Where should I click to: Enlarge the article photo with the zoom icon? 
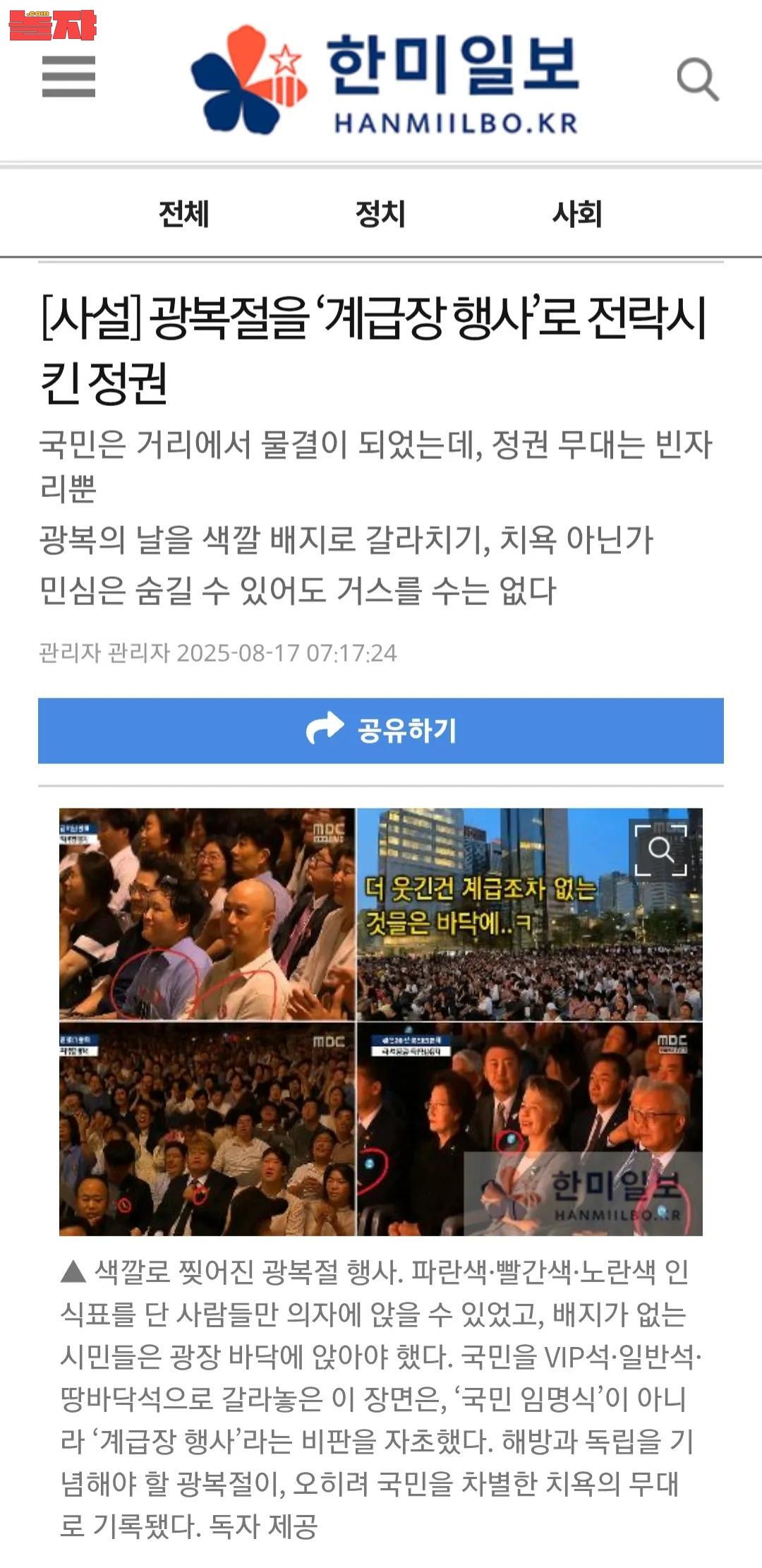pyautogui.click(x=660, y=849)
